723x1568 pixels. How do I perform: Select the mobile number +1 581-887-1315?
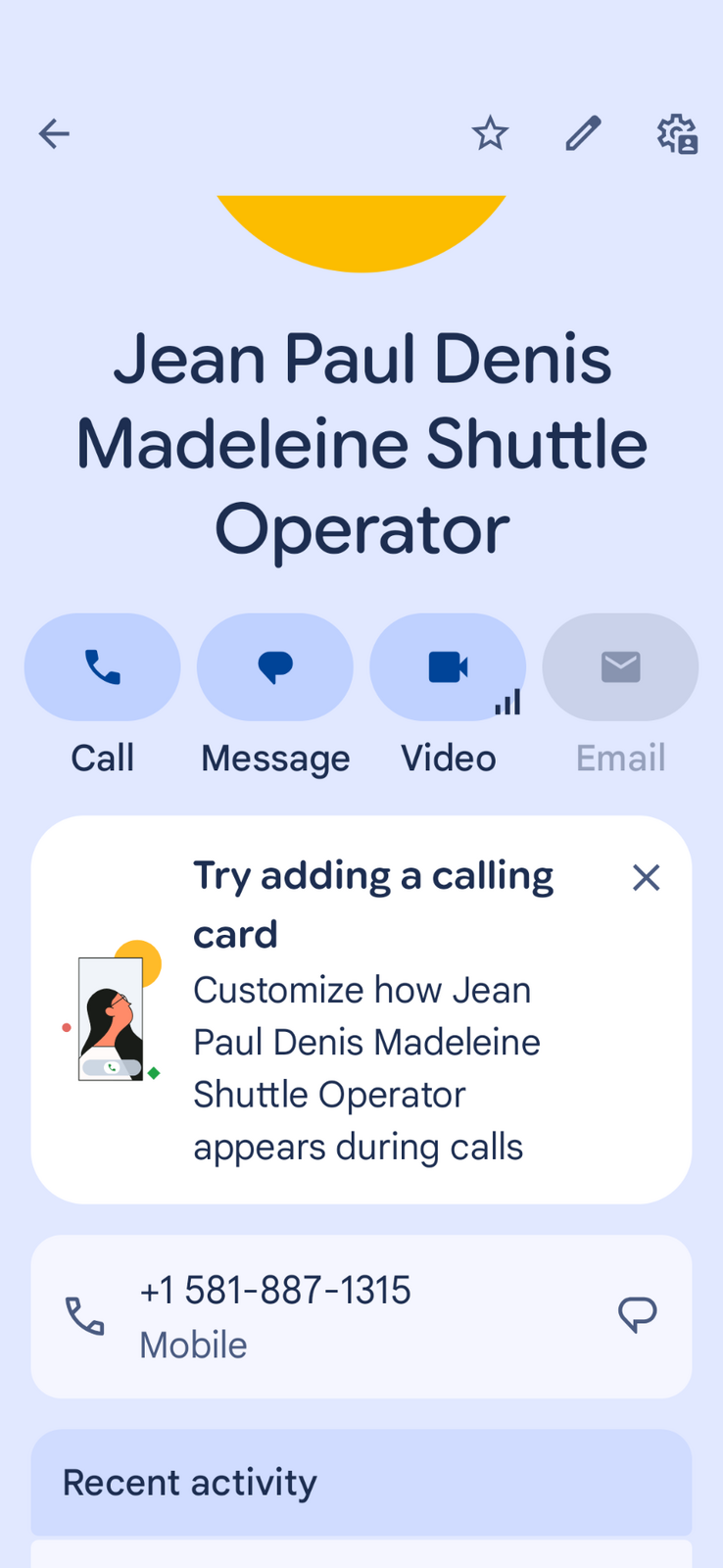[x=275, y=1290]
